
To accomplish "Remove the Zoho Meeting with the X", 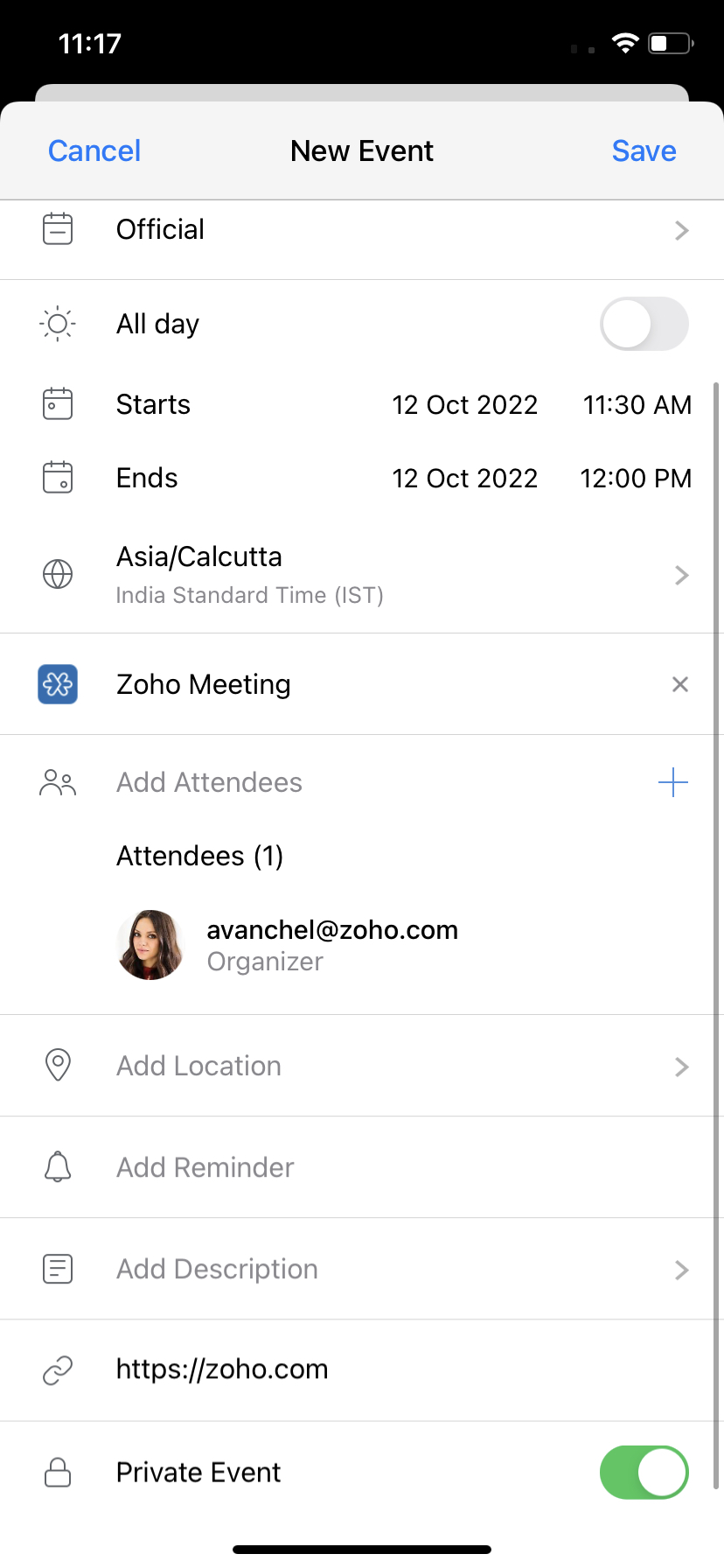I will pos(679,683).
